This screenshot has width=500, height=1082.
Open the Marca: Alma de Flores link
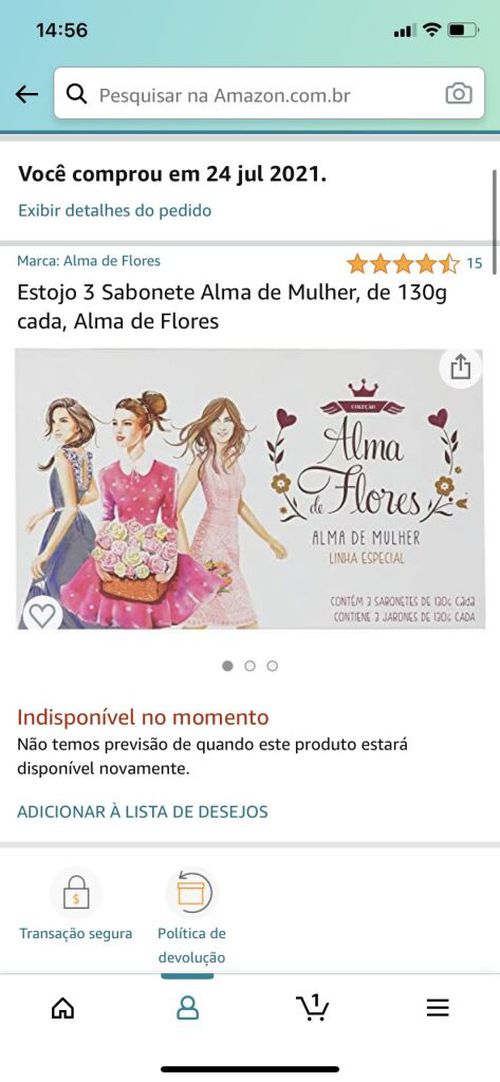89,261
